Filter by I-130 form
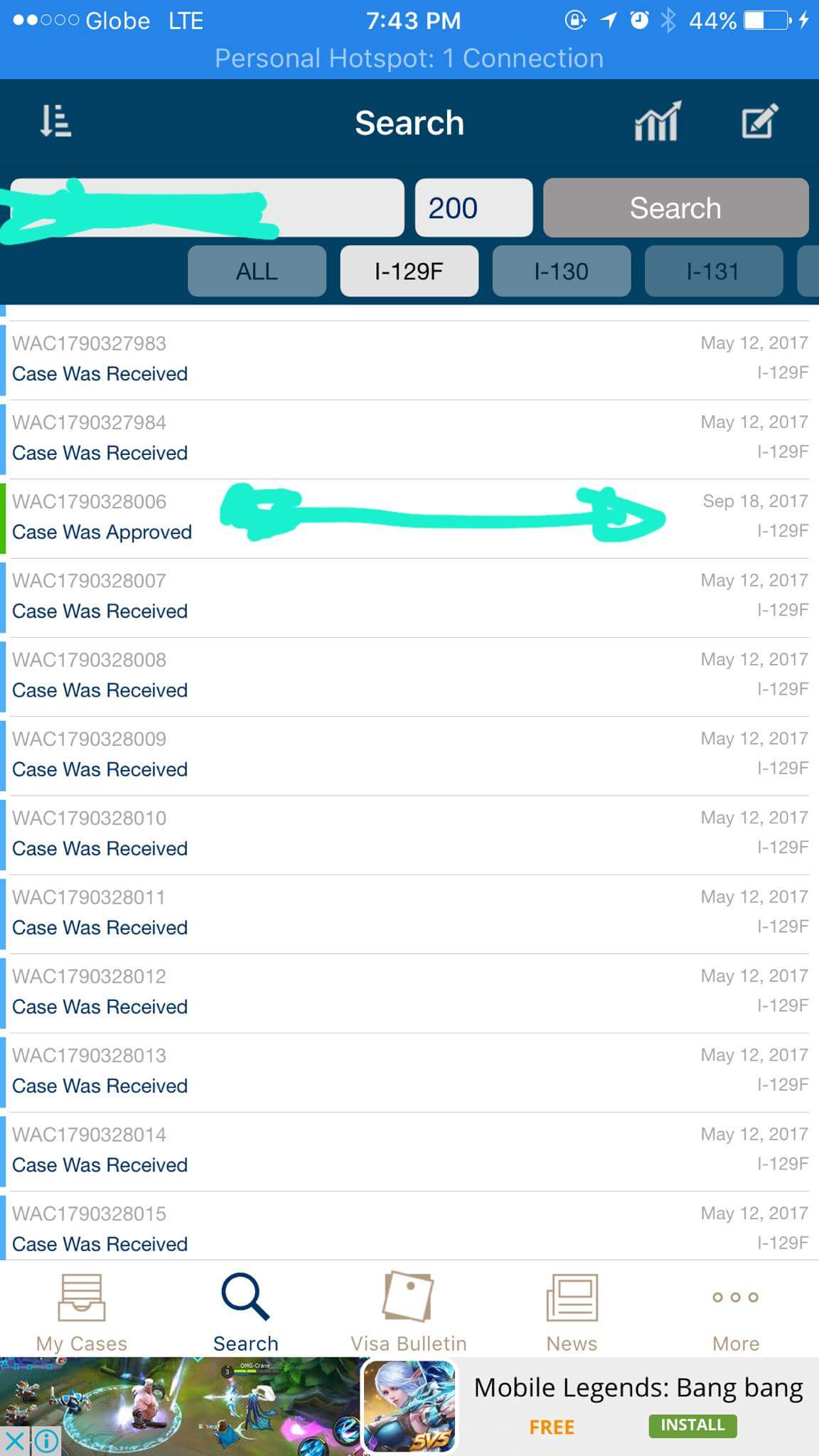The height and width of the screenshot is (1456, 819). click(x=561, y=271)
